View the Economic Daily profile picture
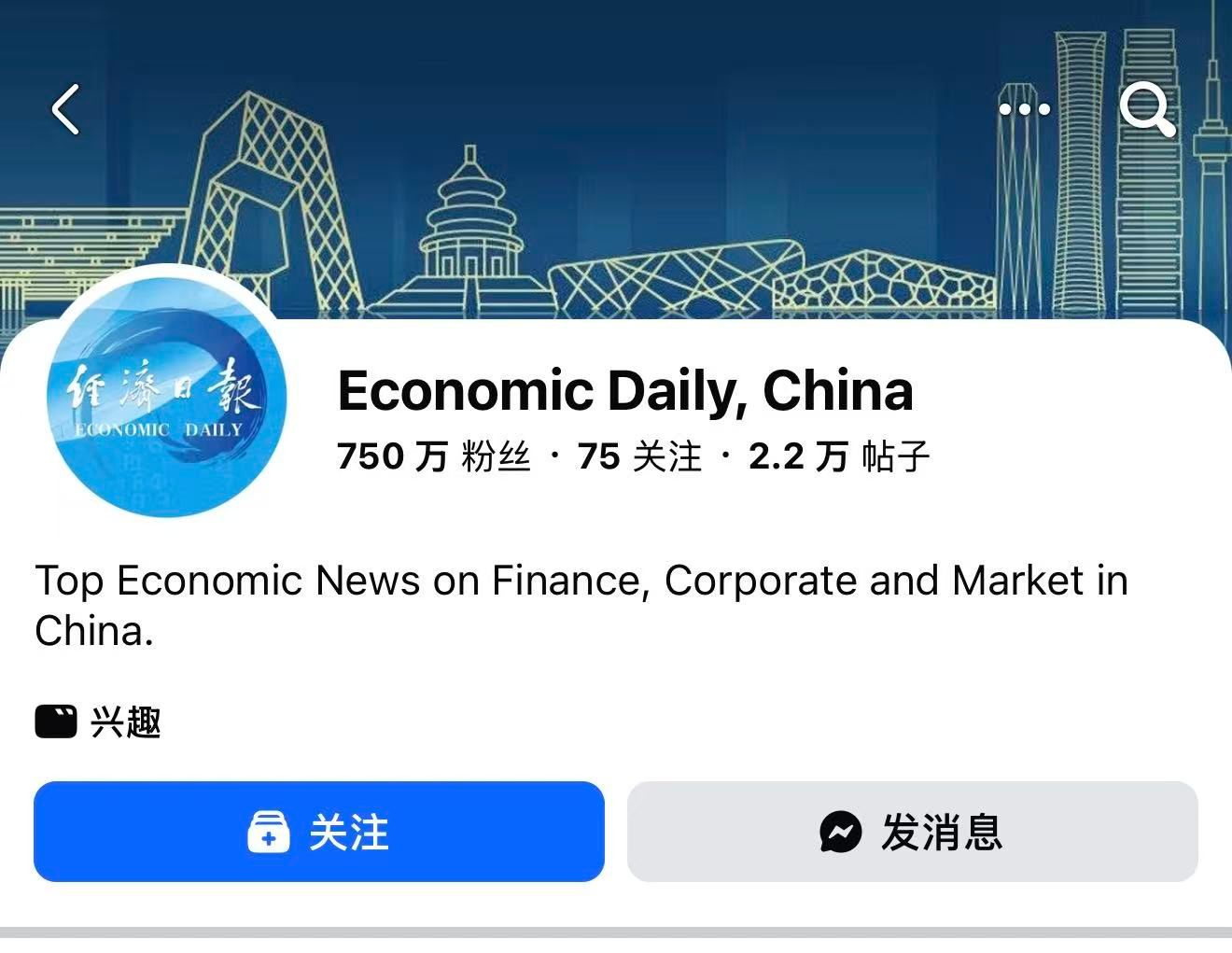Screen dimensions: 1232x953 167,398
